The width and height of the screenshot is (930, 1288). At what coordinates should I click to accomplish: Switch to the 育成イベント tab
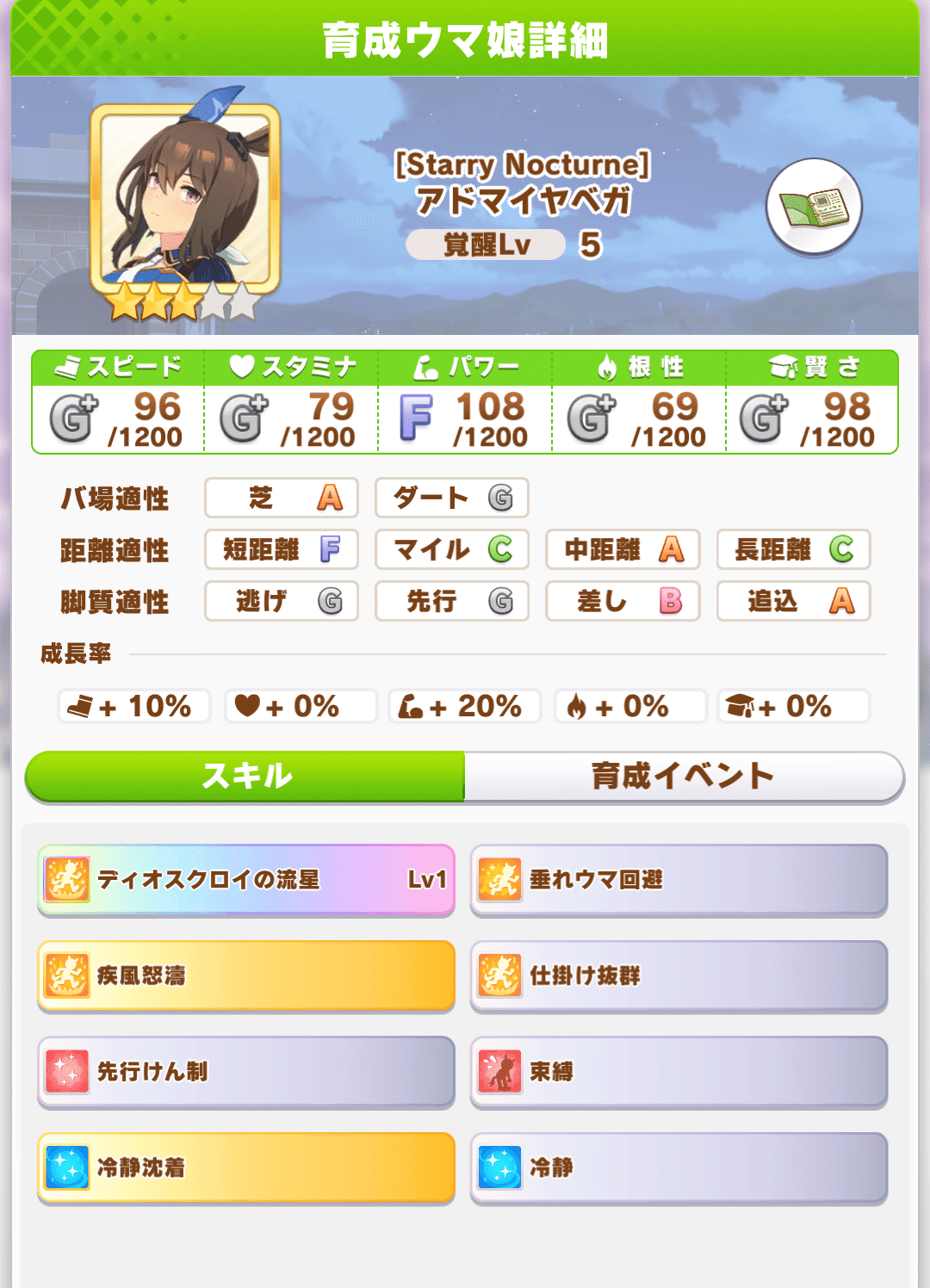click(683, 777)
